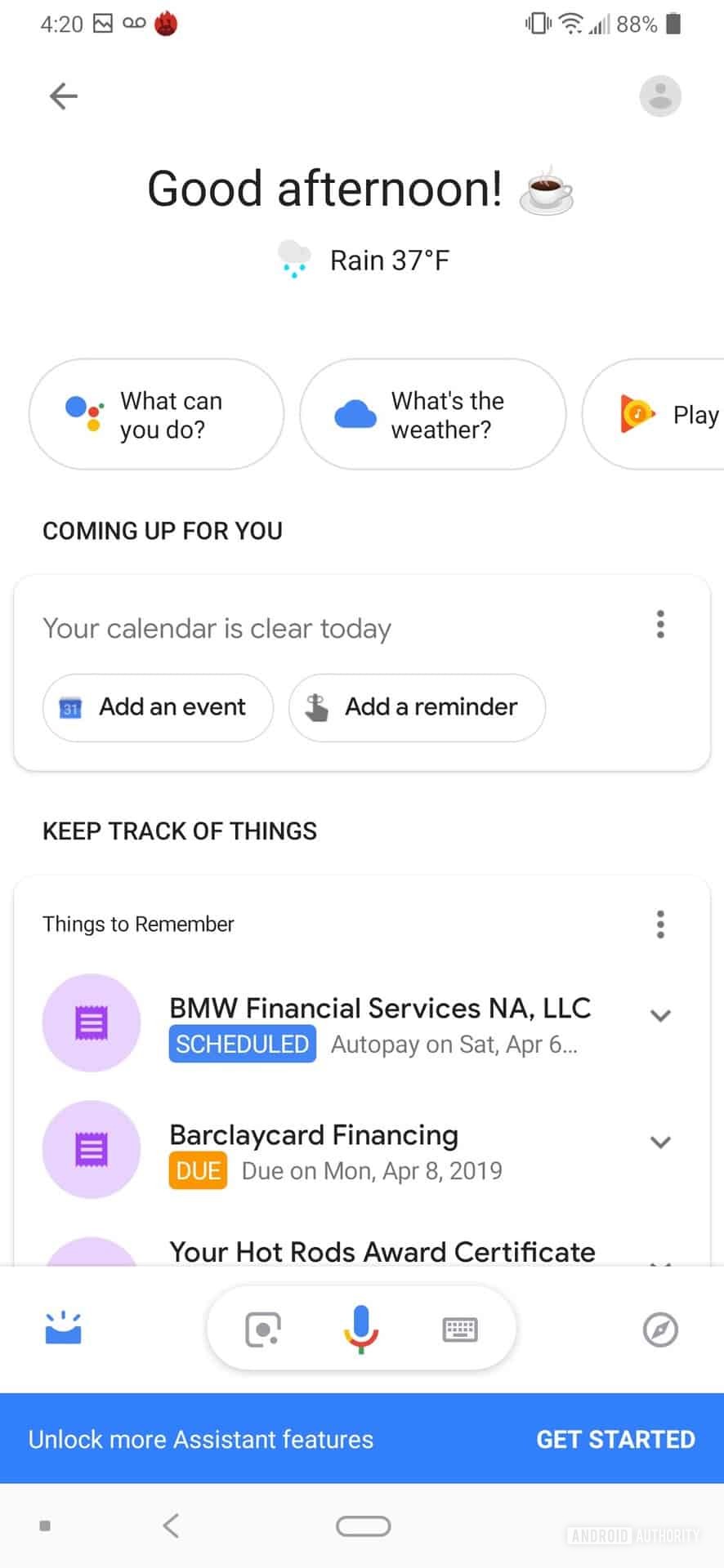Tap the system home pill
This screenshot has height=1568, width=724.
click(x=363, y=1526)
